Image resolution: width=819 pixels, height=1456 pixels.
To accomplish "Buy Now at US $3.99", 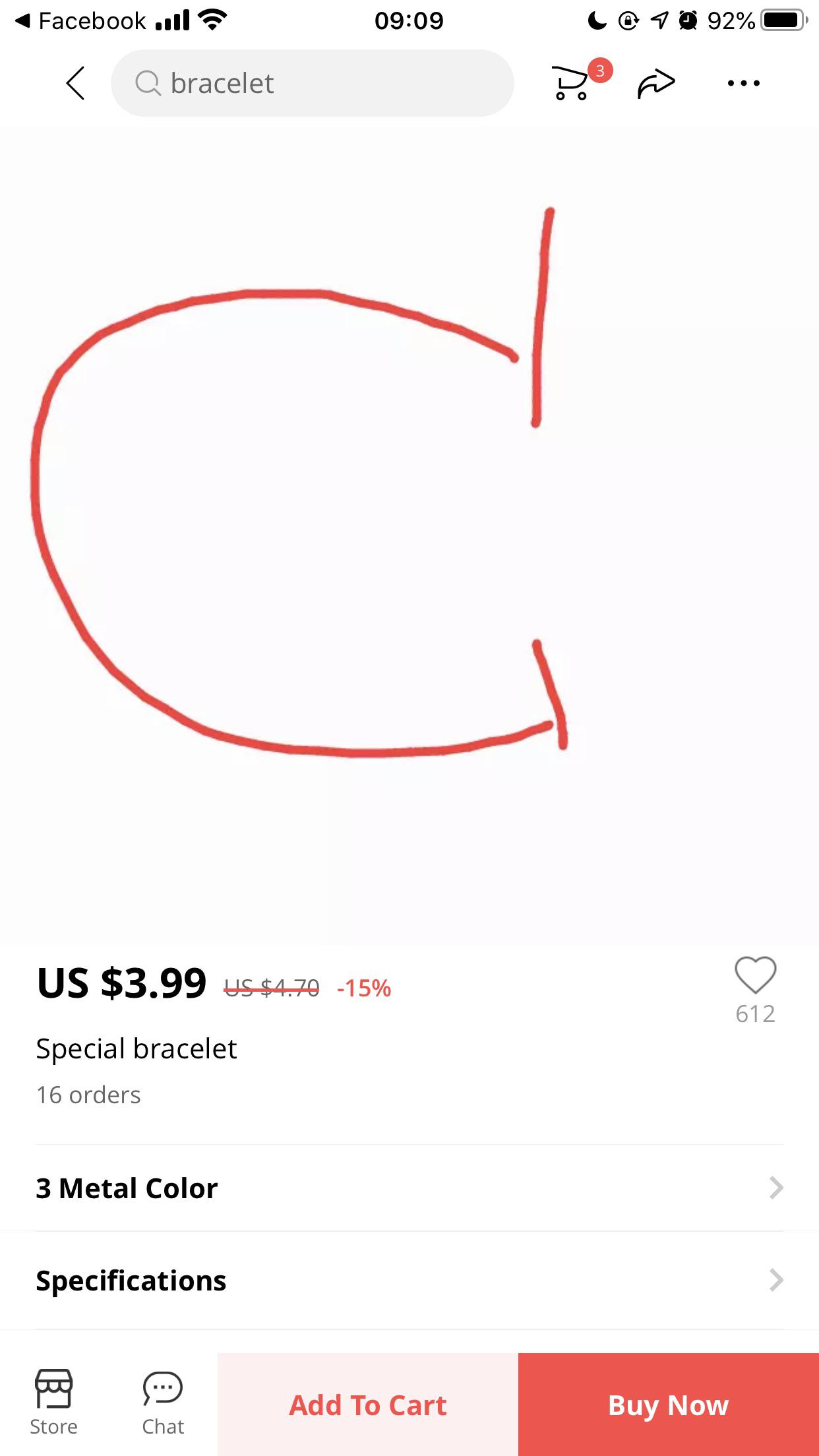I will coord(668,1405).
